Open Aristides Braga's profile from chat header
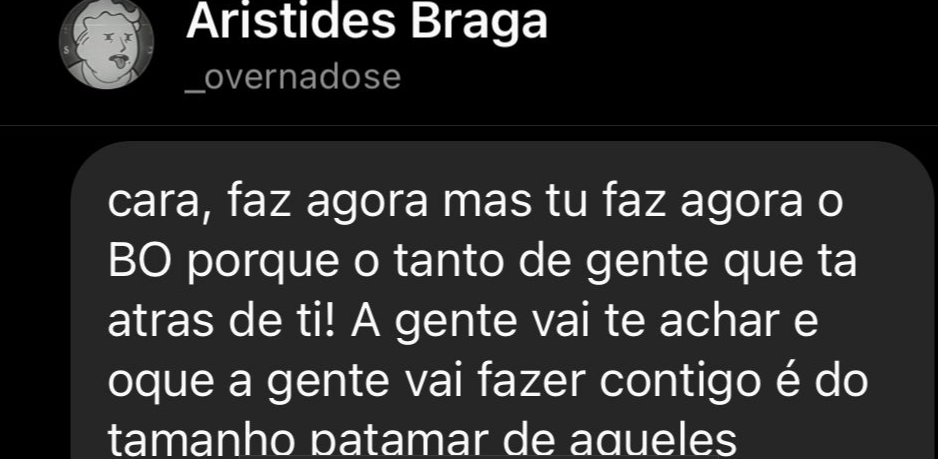 pos(366,24)
